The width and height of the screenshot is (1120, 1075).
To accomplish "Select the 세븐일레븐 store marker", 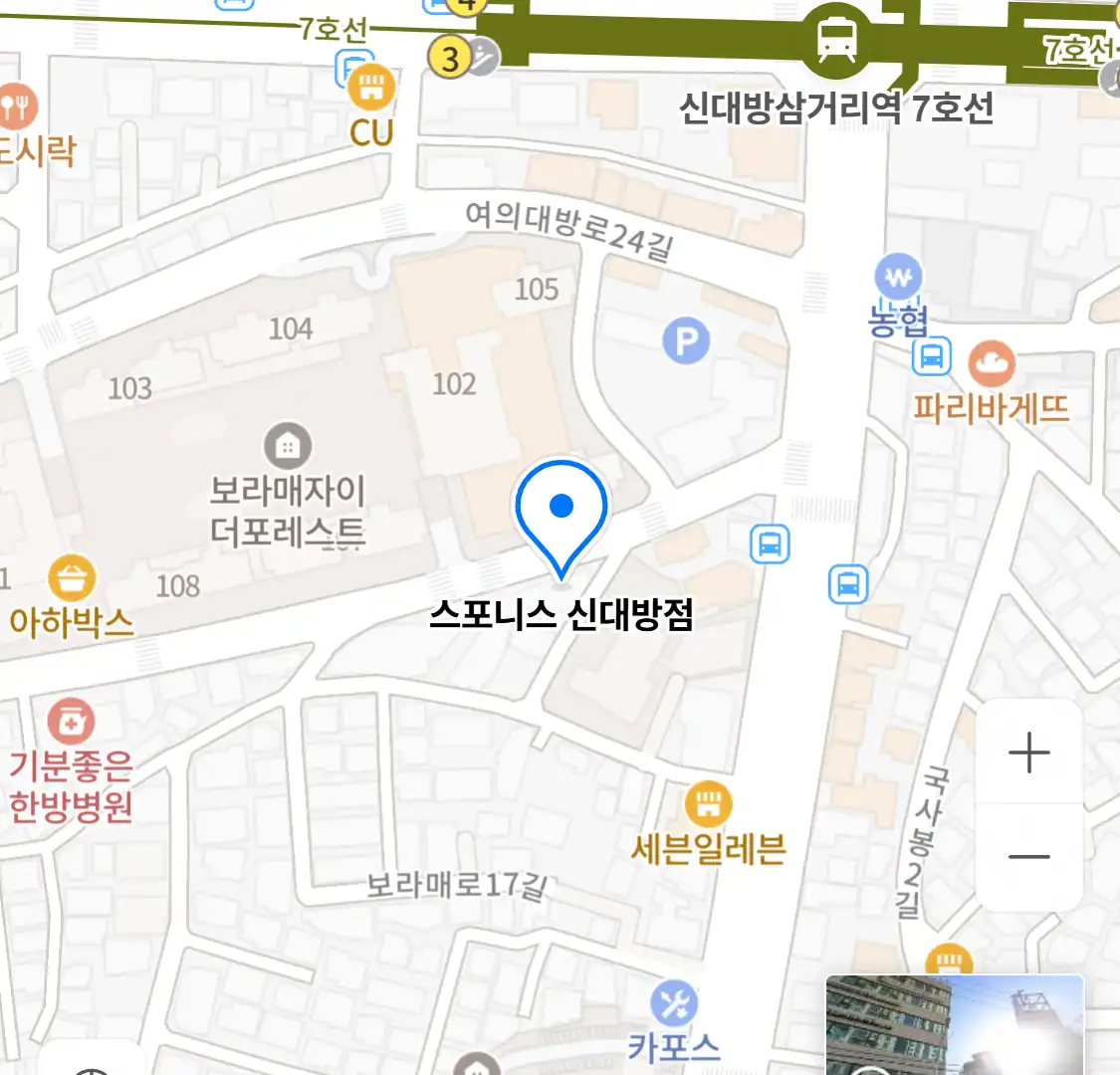I will pyautogui.click(x=708, y=803).
